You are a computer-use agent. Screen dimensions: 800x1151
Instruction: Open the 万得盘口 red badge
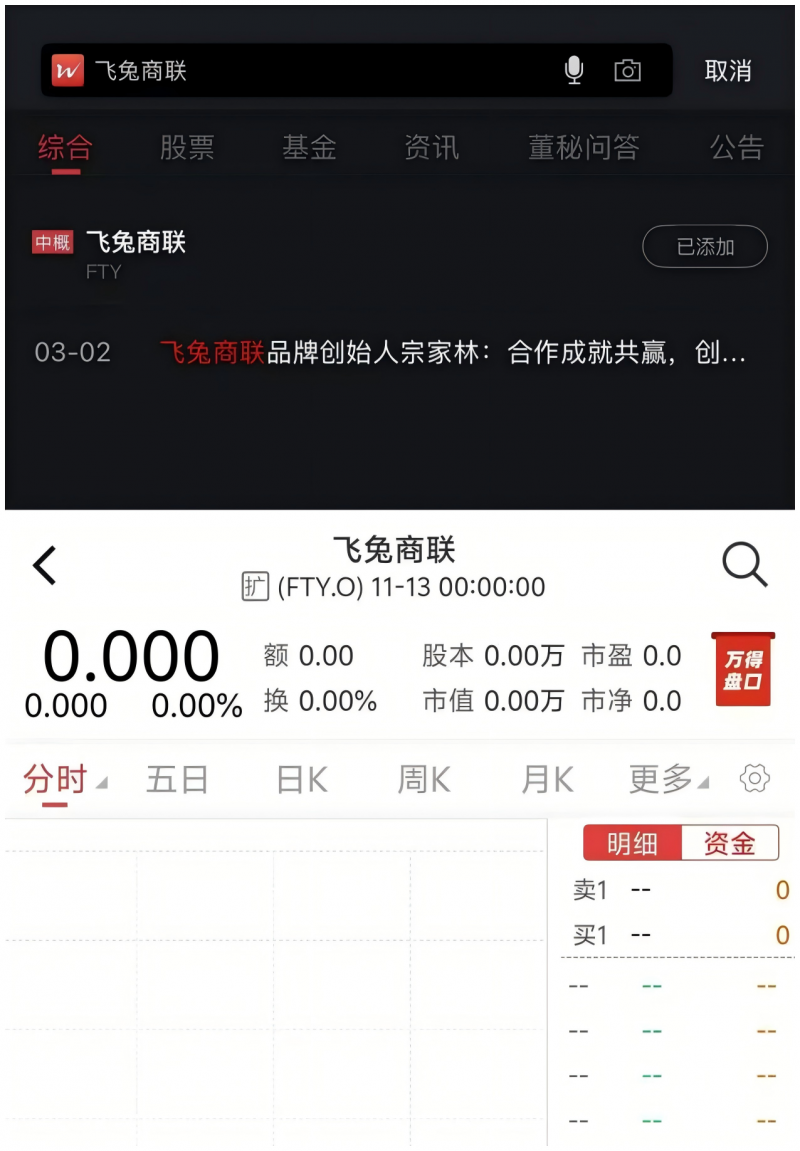(x=743, y=670)
